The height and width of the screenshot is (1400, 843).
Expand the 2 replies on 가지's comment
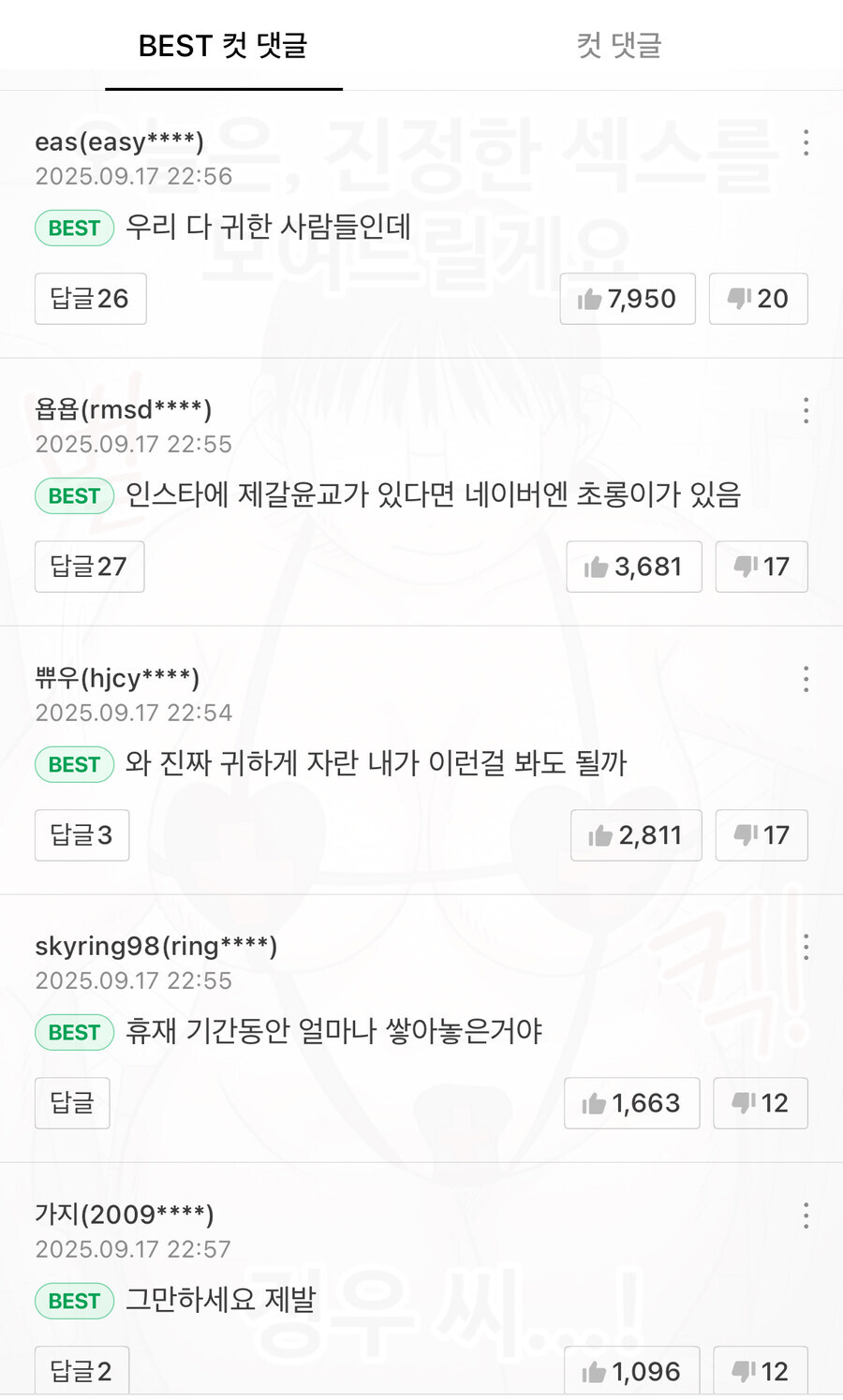click(80, 1370)
